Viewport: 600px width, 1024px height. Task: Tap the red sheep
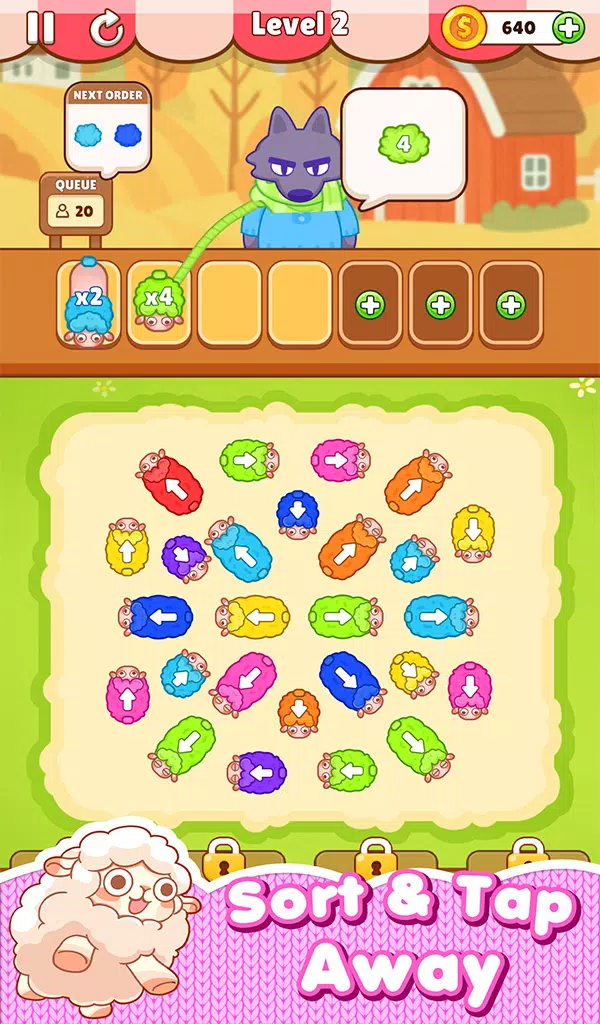tap(172, 484)
